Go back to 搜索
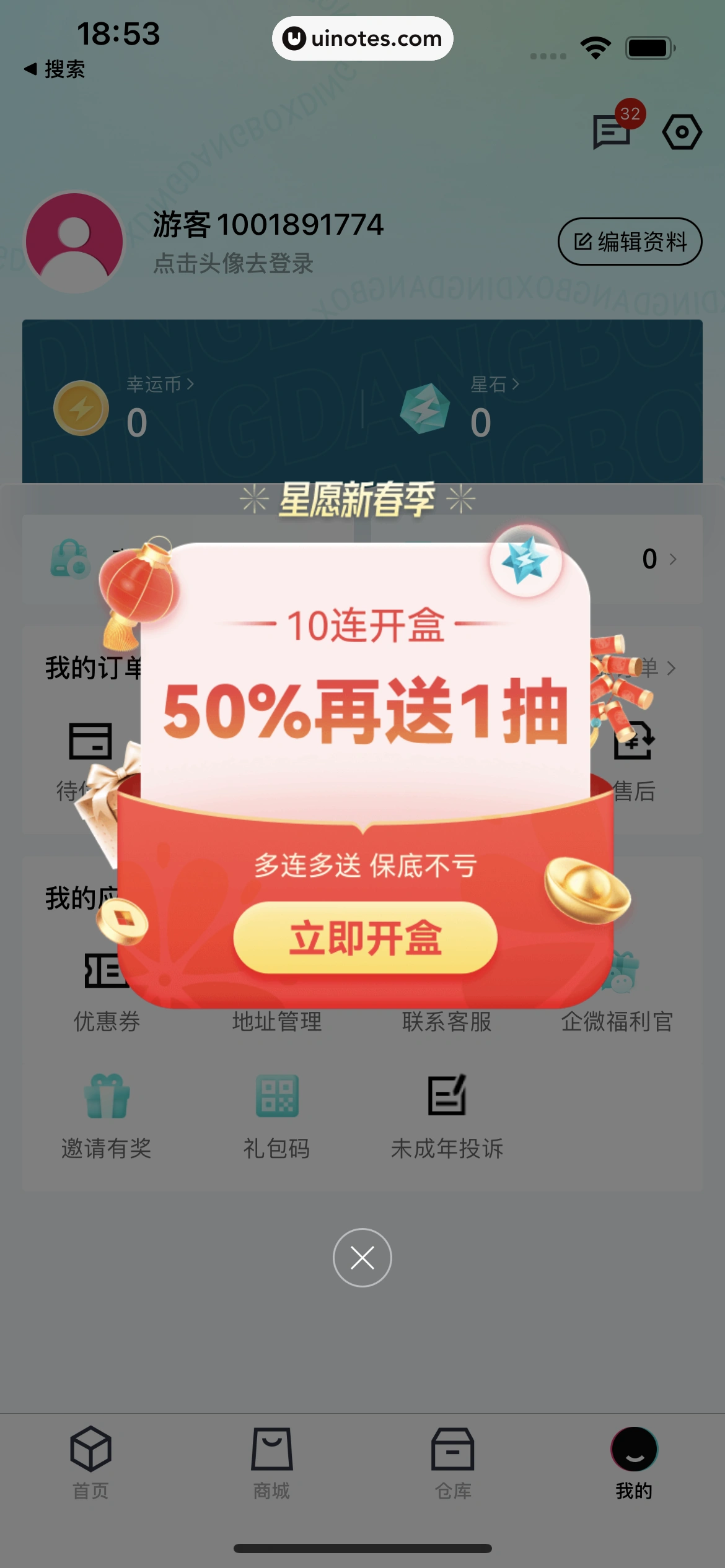The image size is (725, 1568). pos(55,69)
